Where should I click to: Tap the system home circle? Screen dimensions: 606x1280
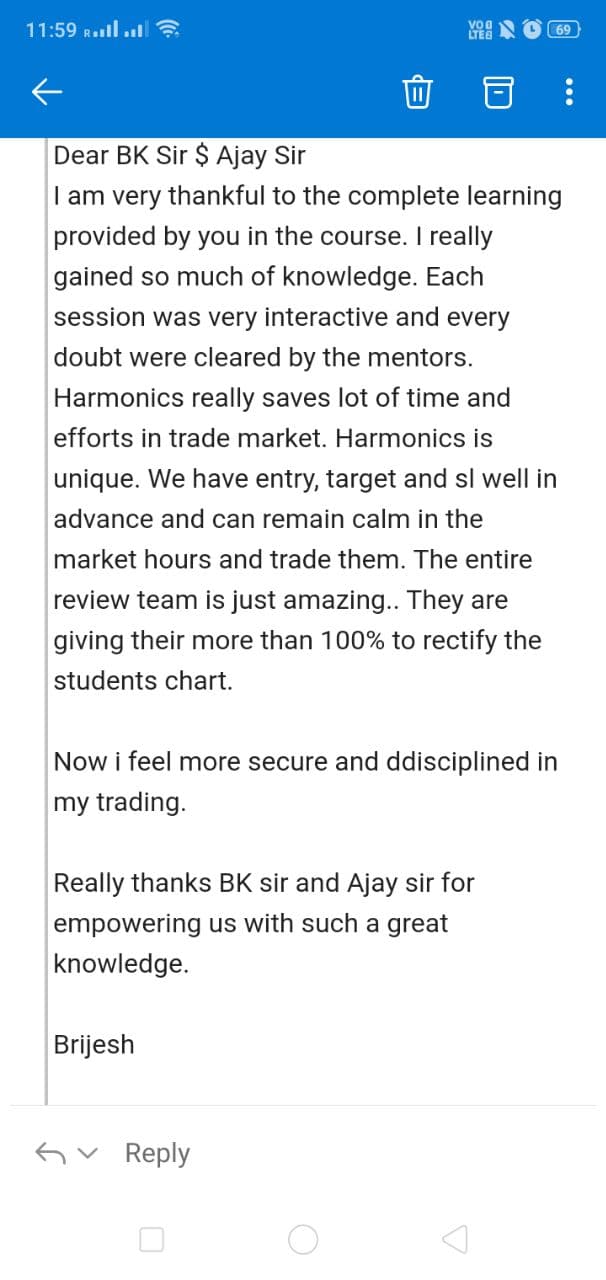(x=303, y=1240)
